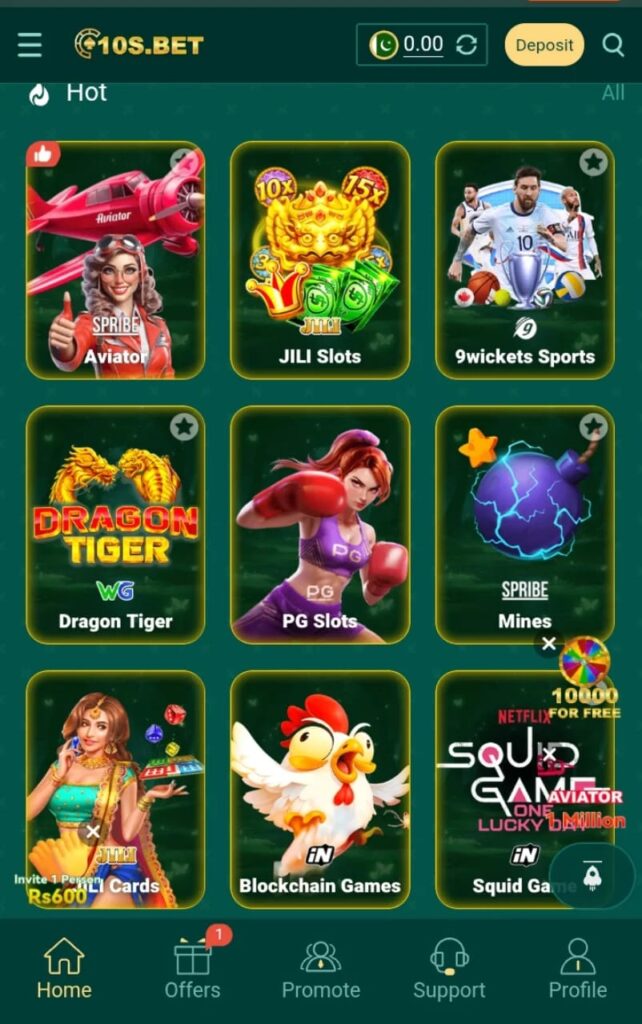Play Dragon Tiger
Image resolution: width=642 pixels, height=1024 pixels.
115,525
